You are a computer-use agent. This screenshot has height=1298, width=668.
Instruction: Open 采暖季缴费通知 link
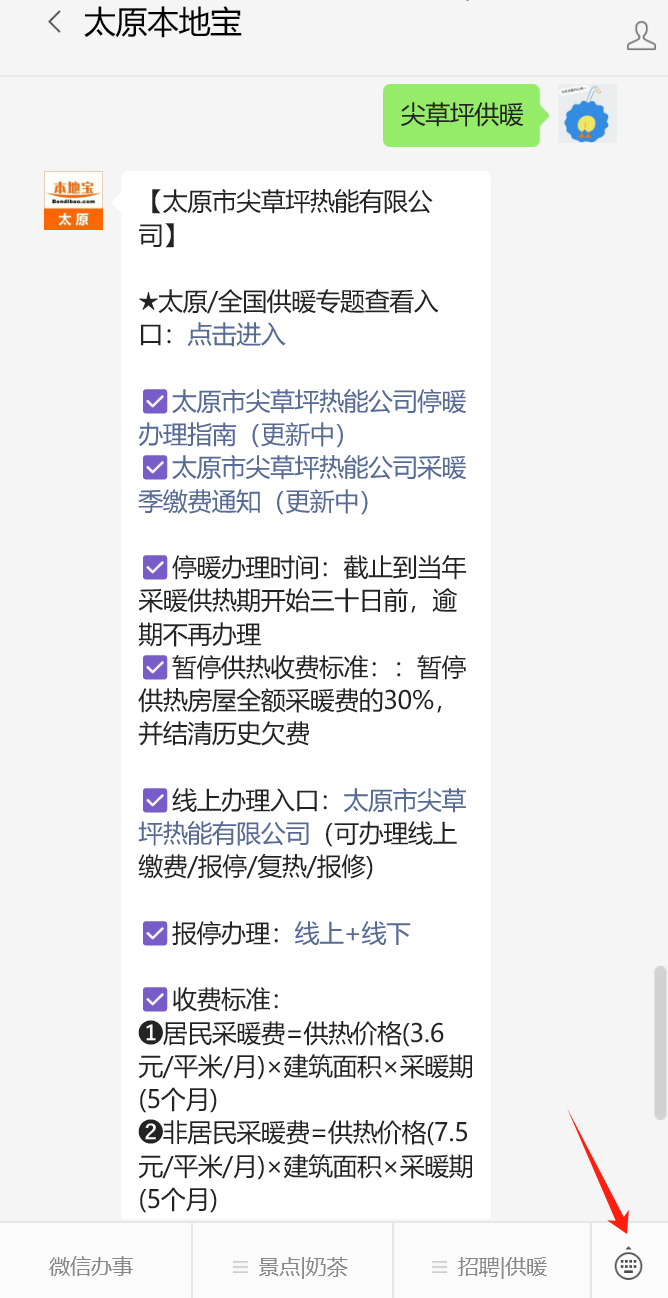tap(303, 484)
